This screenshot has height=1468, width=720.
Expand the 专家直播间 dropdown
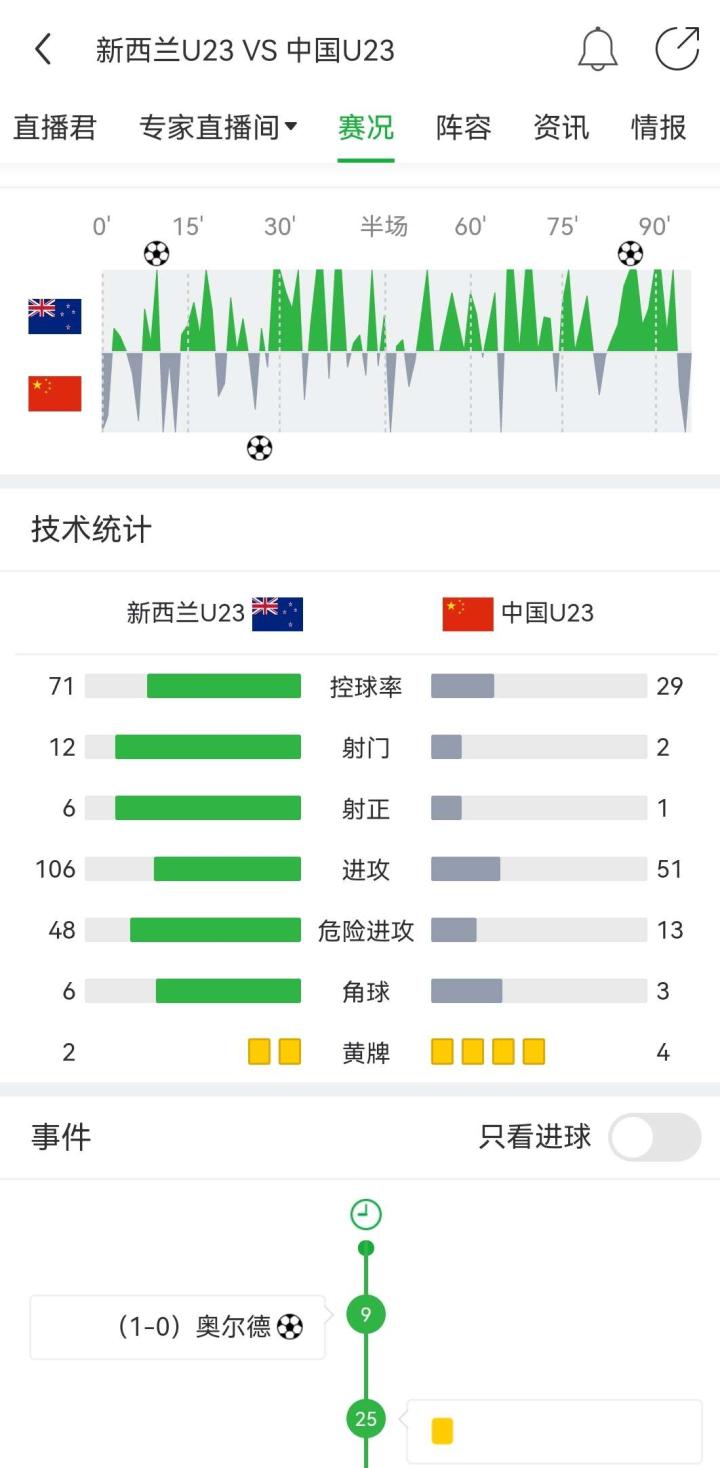[x=218, y=128]
